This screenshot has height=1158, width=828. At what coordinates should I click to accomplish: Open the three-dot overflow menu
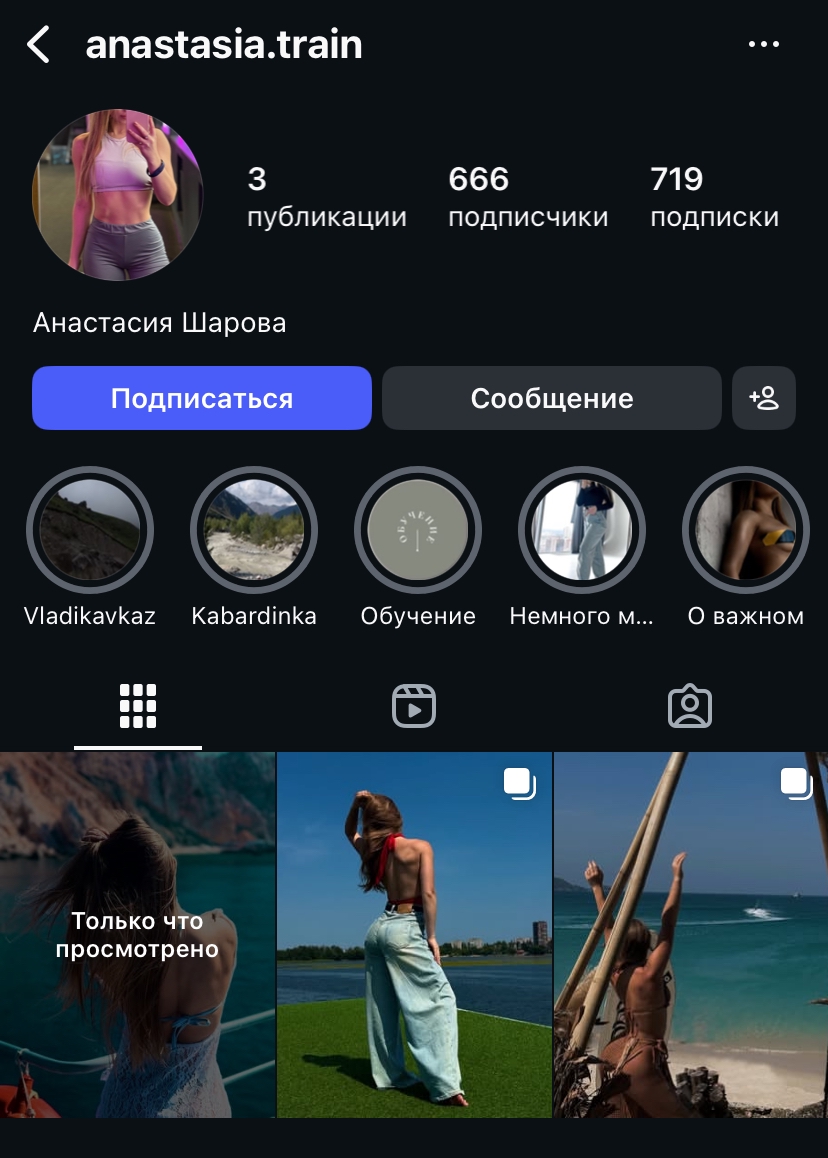coord(763,45)
